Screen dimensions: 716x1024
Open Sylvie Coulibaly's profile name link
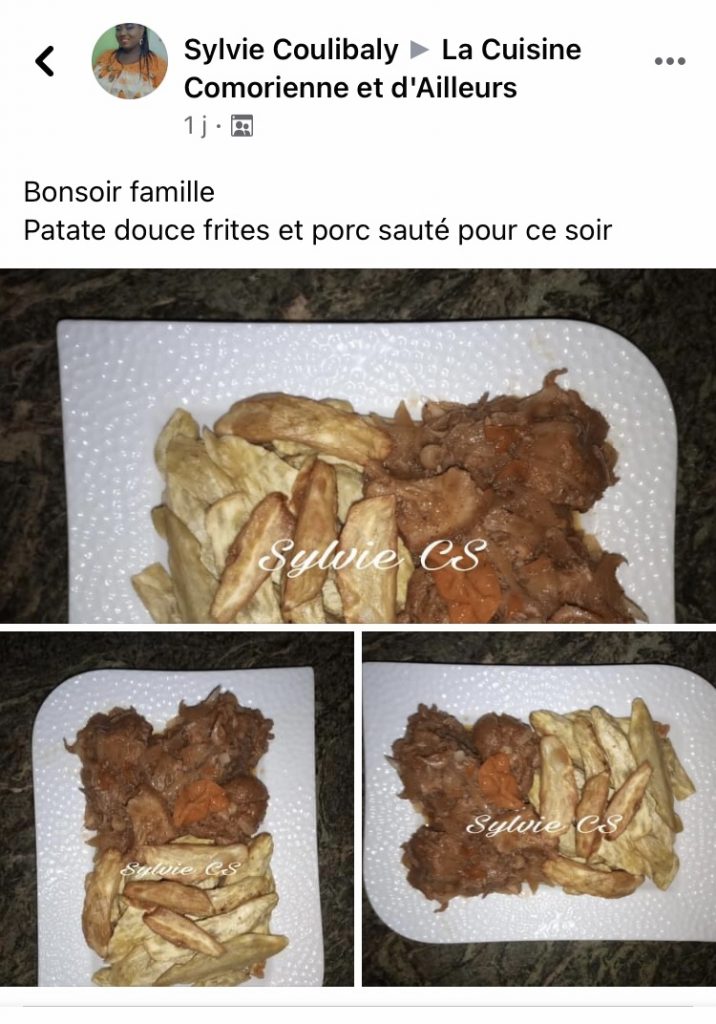(291, 49)
